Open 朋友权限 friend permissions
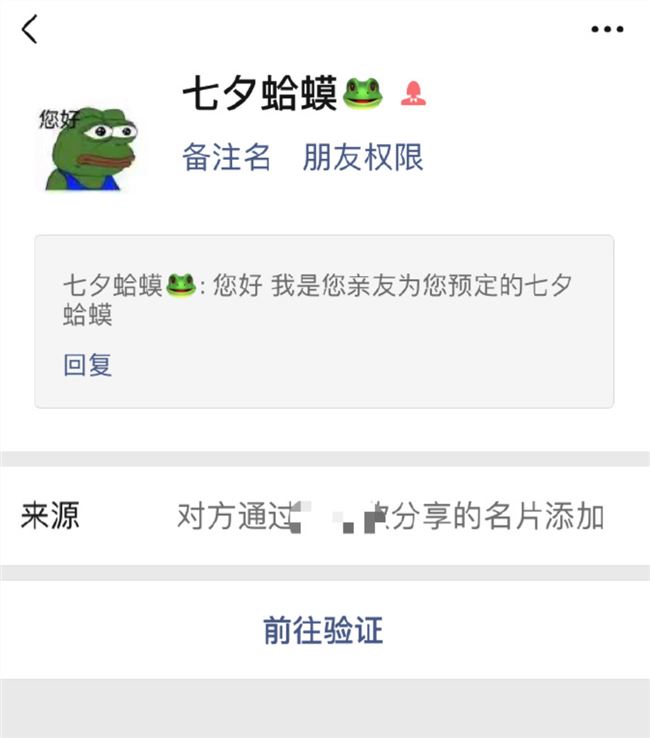Screen dimensions: 650x738 pyautogui.click(x=363, y=158)
